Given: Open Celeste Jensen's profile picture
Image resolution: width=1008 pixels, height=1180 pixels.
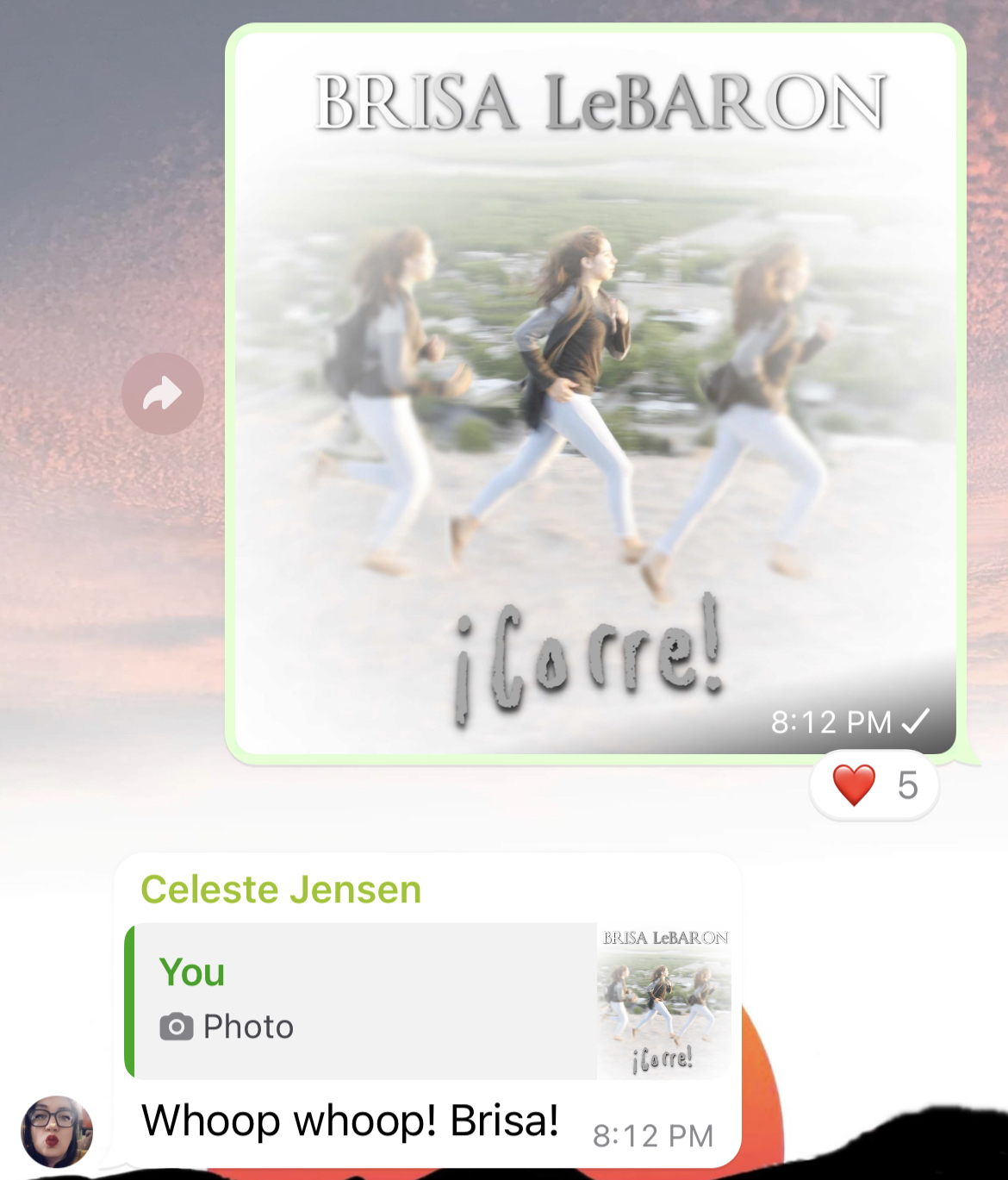Looking at the screenshot, I should [57, 1131].
